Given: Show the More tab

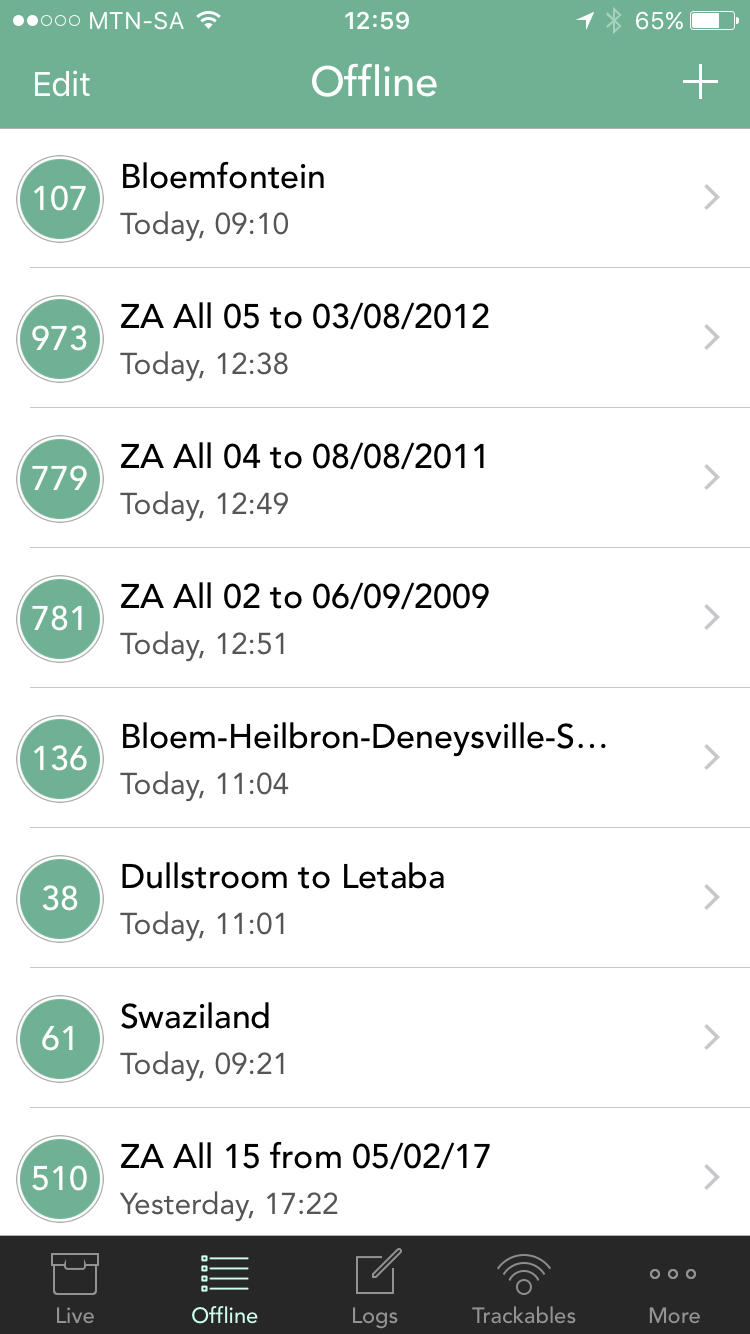Looking at the screenshot, I should (x=674, y=1287).
